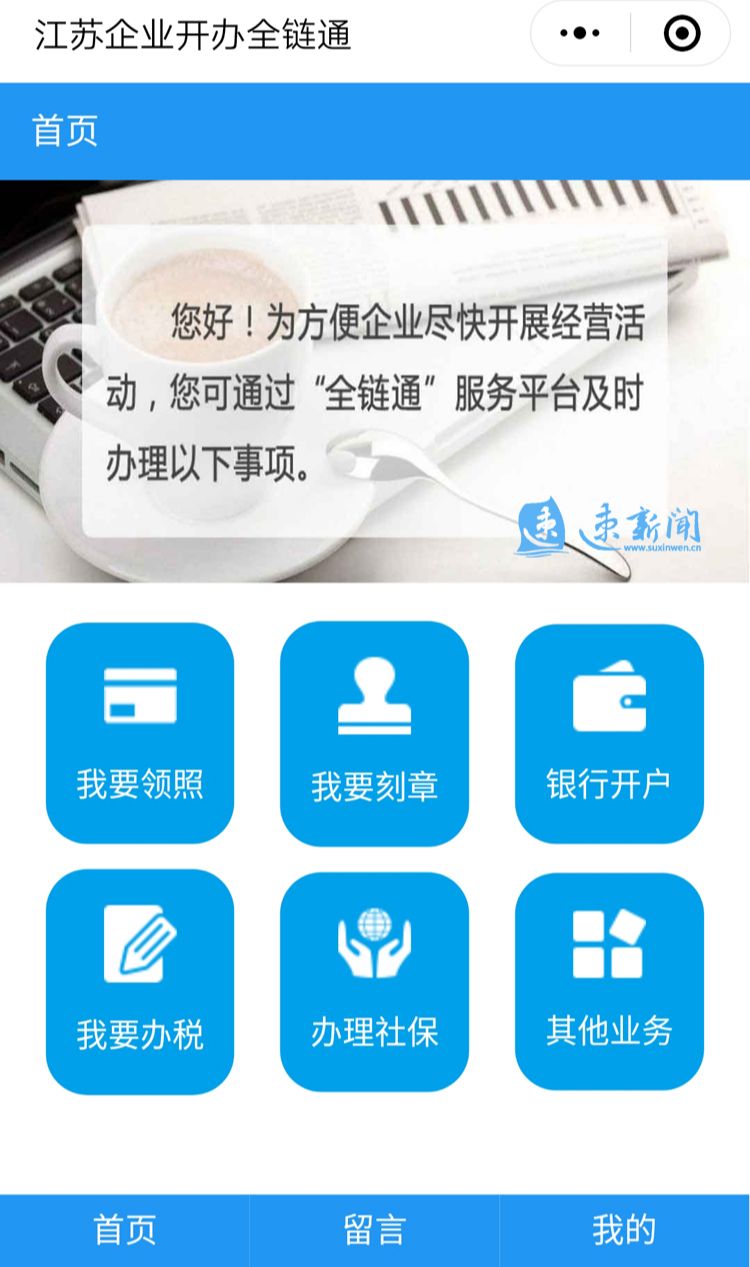Open the mini program more options menu
Image resolution: width=750 pixels, height=1267 pixels.
pos(580,35)
